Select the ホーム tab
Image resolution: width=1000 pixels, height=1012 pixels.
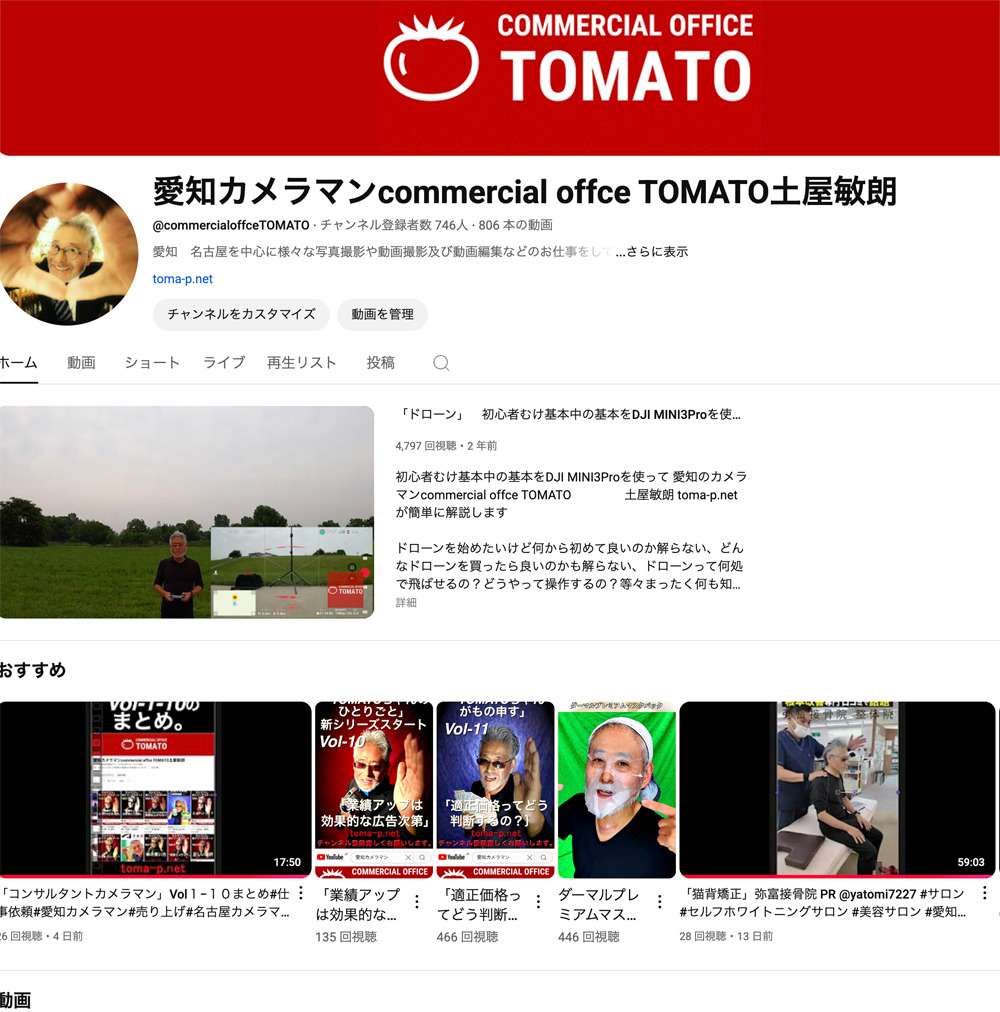[x=18, y=363]
